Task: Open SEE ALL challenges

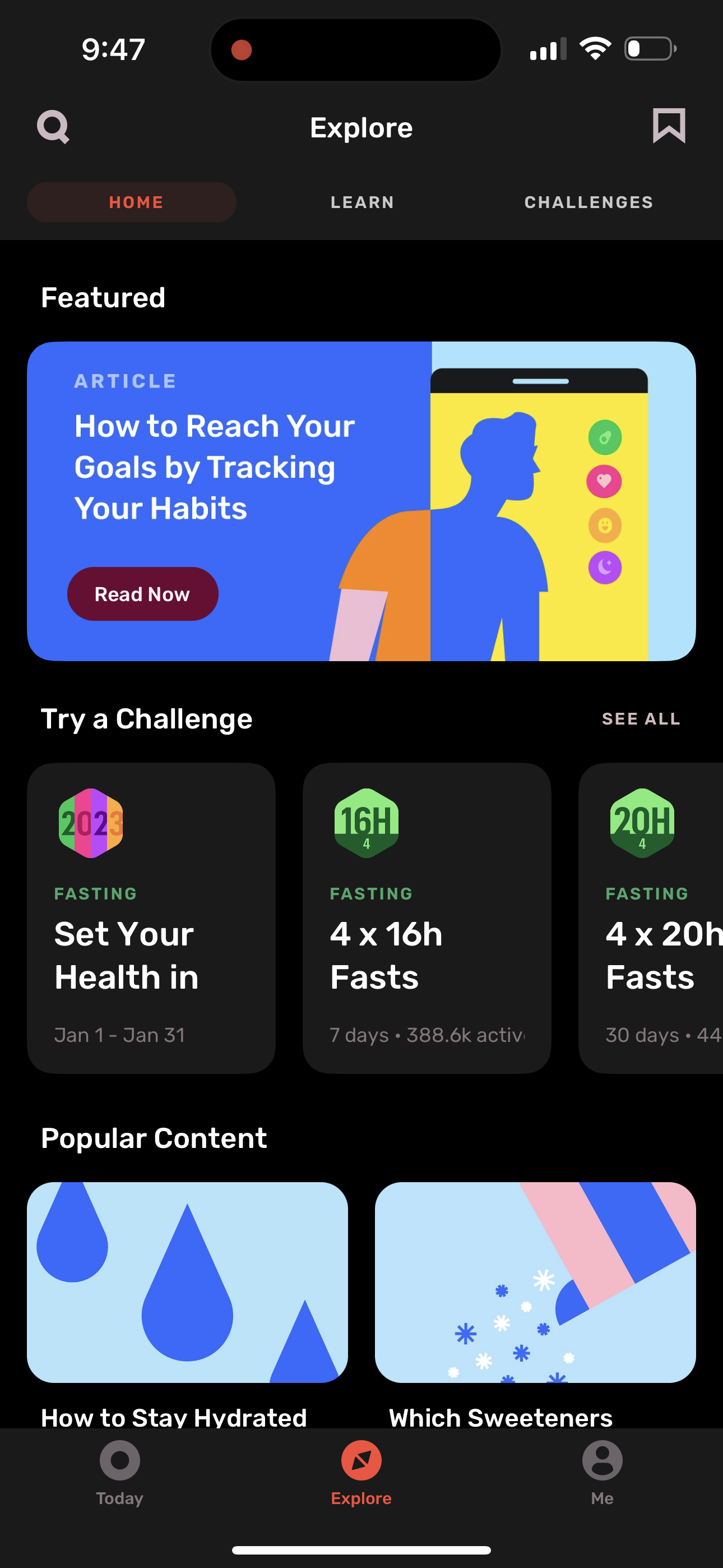Action: [x=642, y=718]
